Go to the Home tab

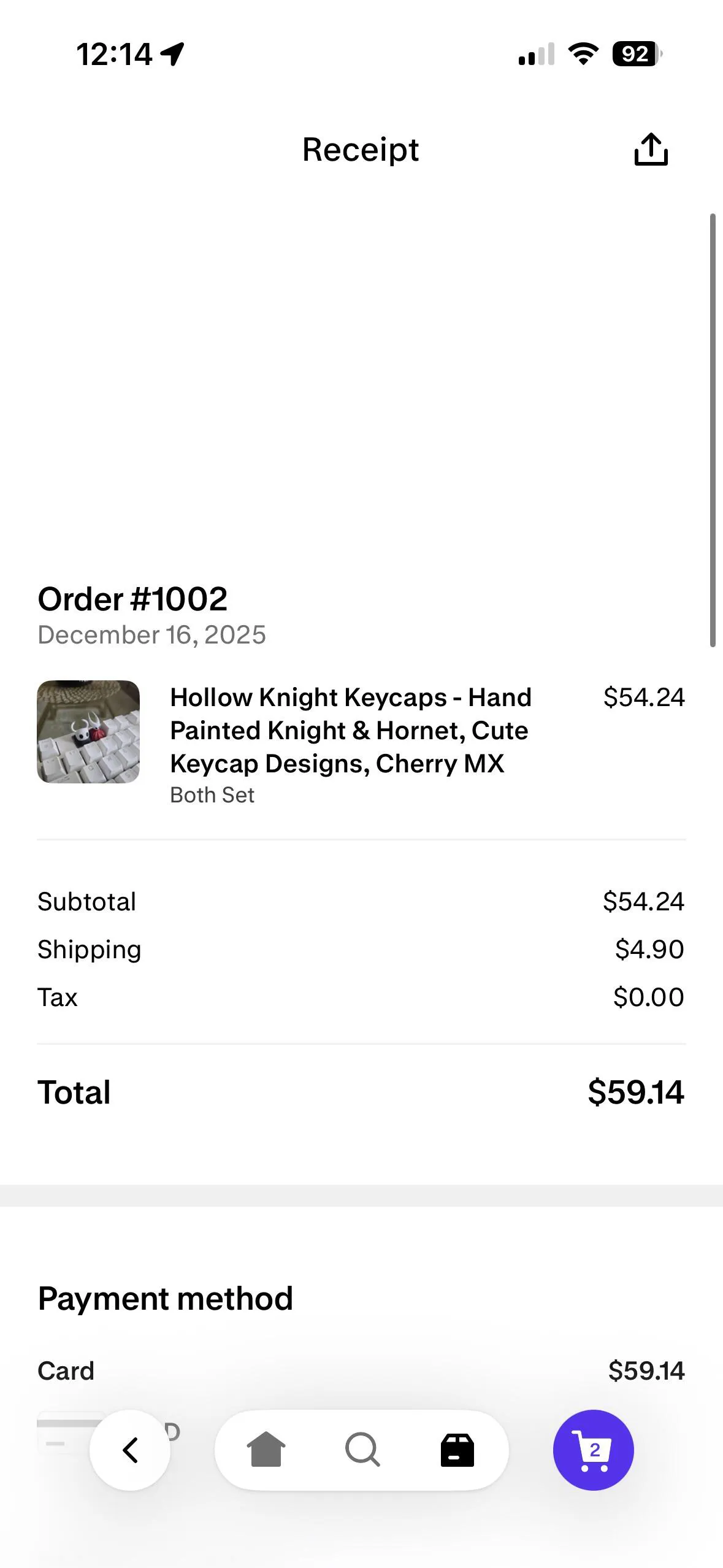coord(266,1450)
